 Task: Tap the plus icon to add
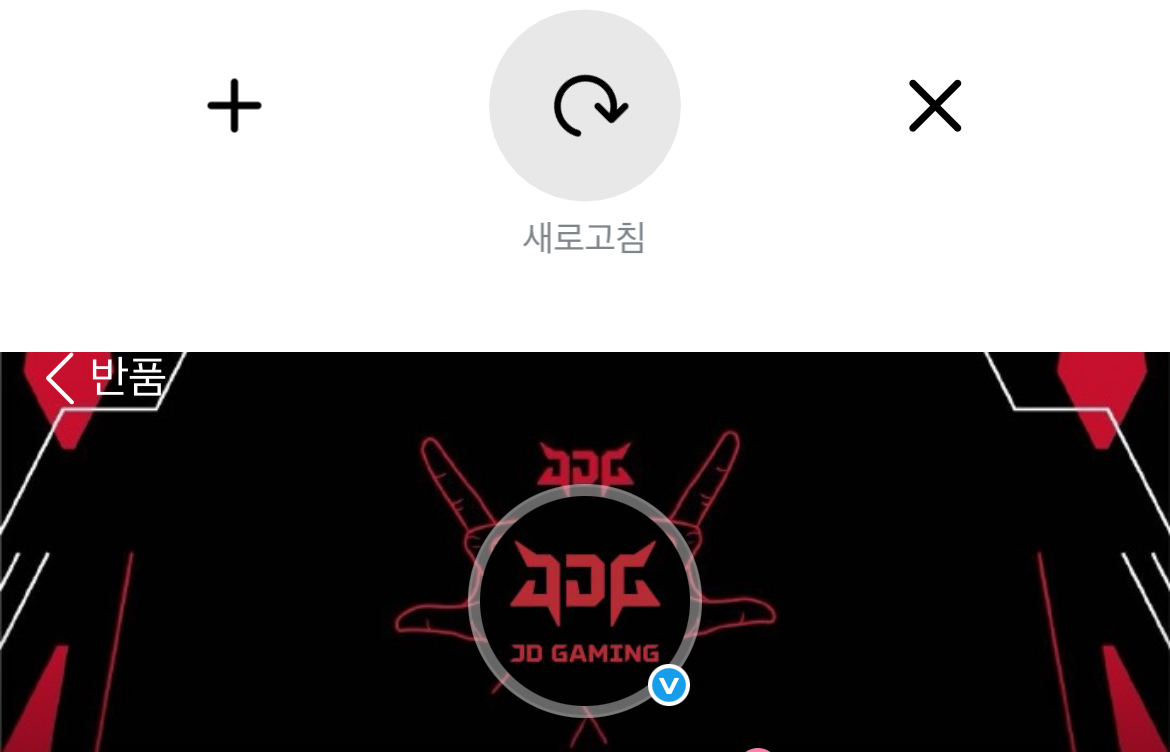coord(234,106)
